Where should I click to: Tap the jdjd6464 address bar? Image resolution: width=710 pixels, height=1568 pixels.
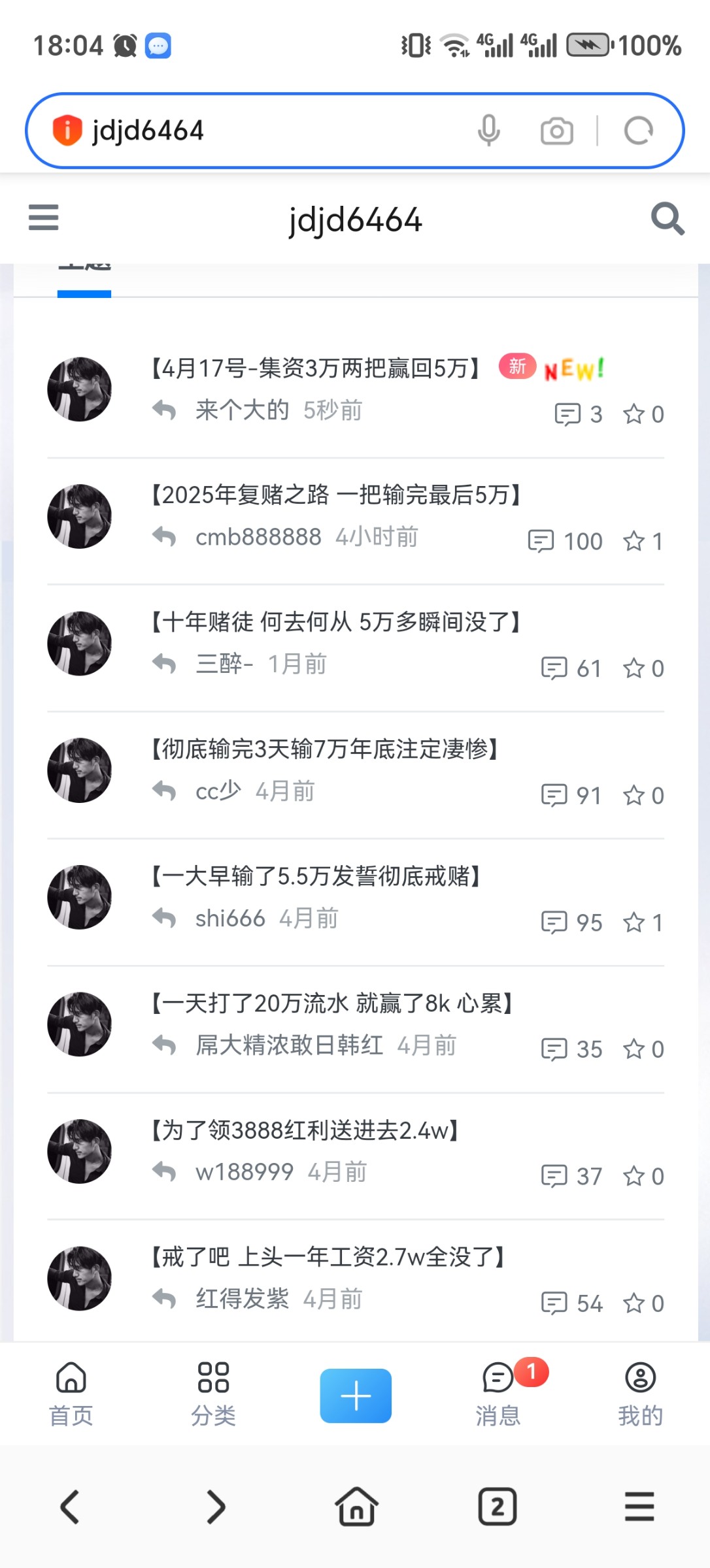click(262, 131)
